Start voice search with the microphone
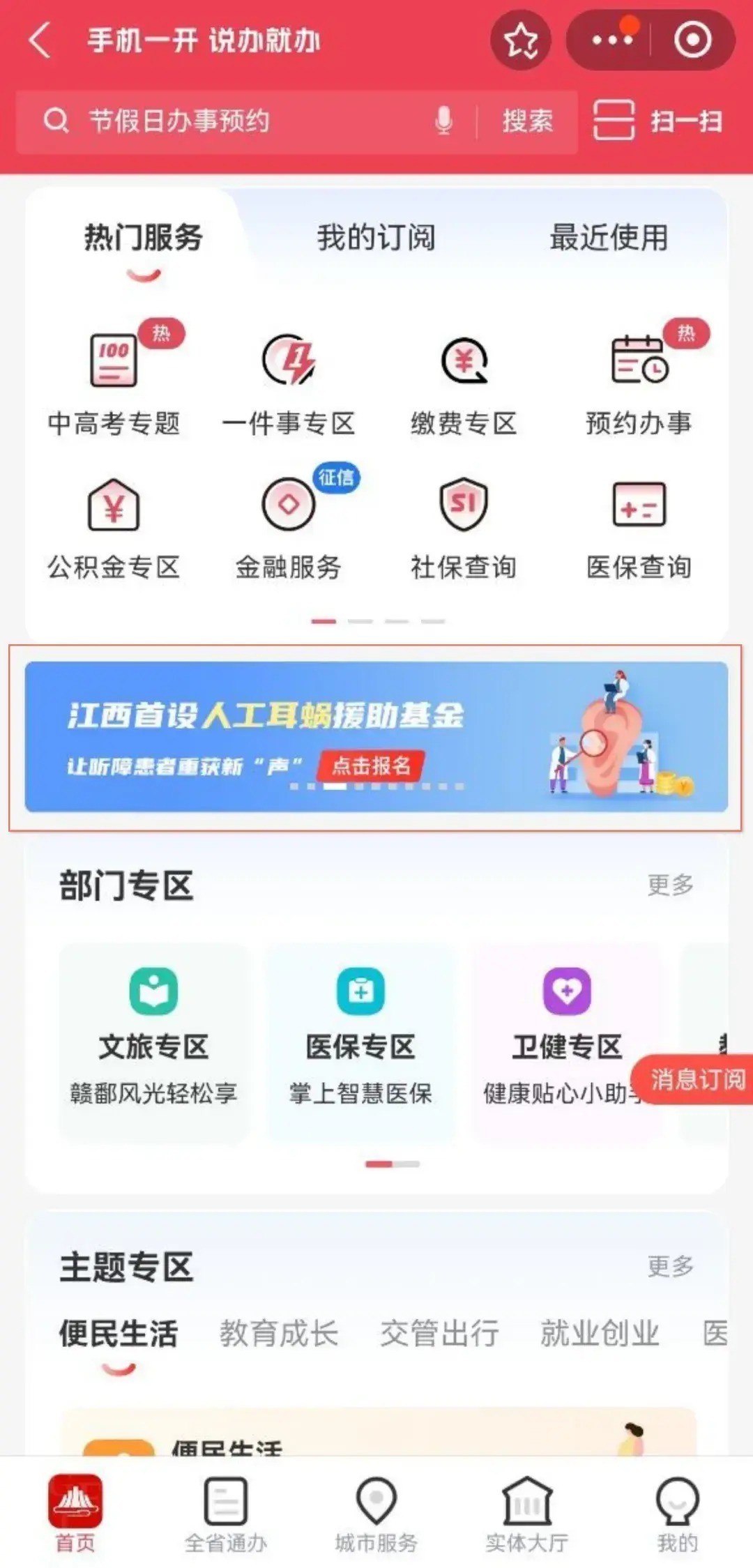 pos(443,121)
